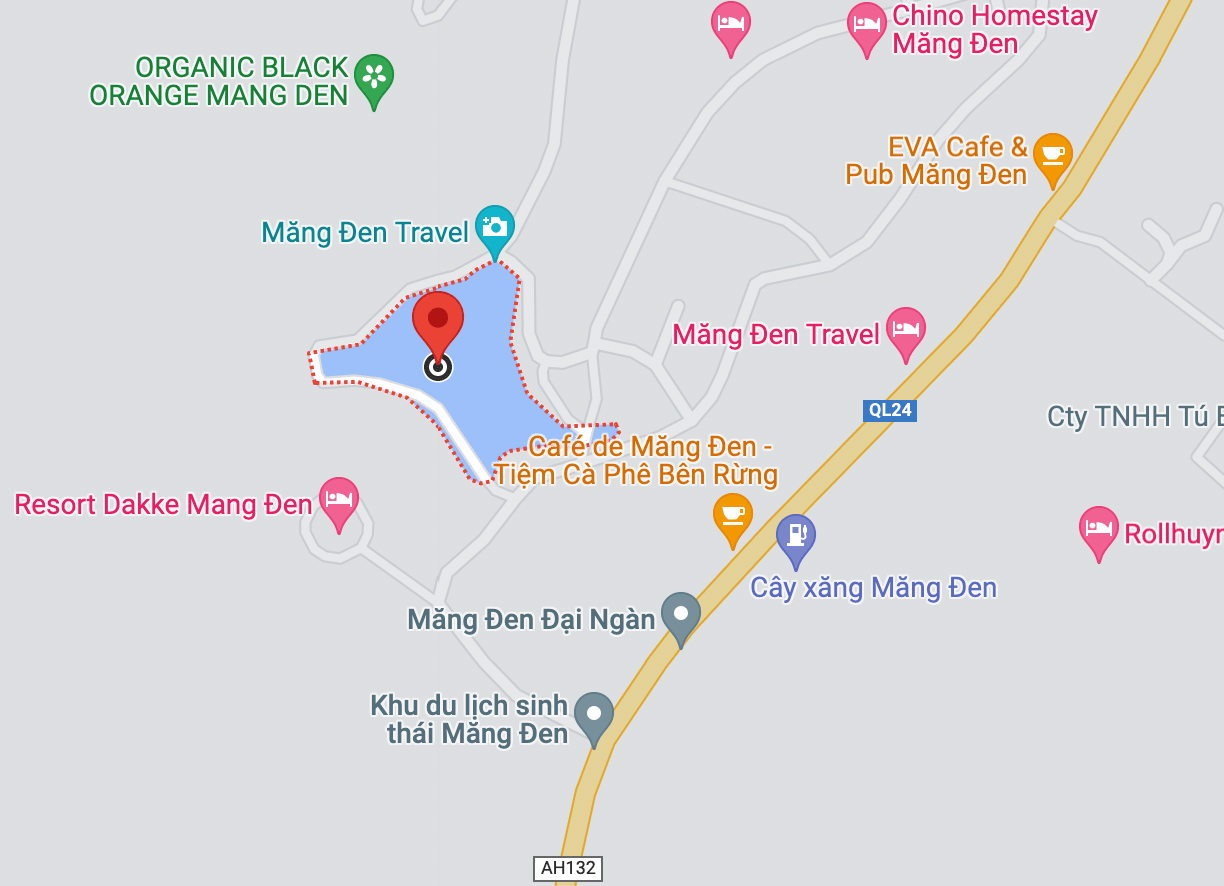
Task: Select the pink Măng Đen Travel lodging pin
Action: 905,331
